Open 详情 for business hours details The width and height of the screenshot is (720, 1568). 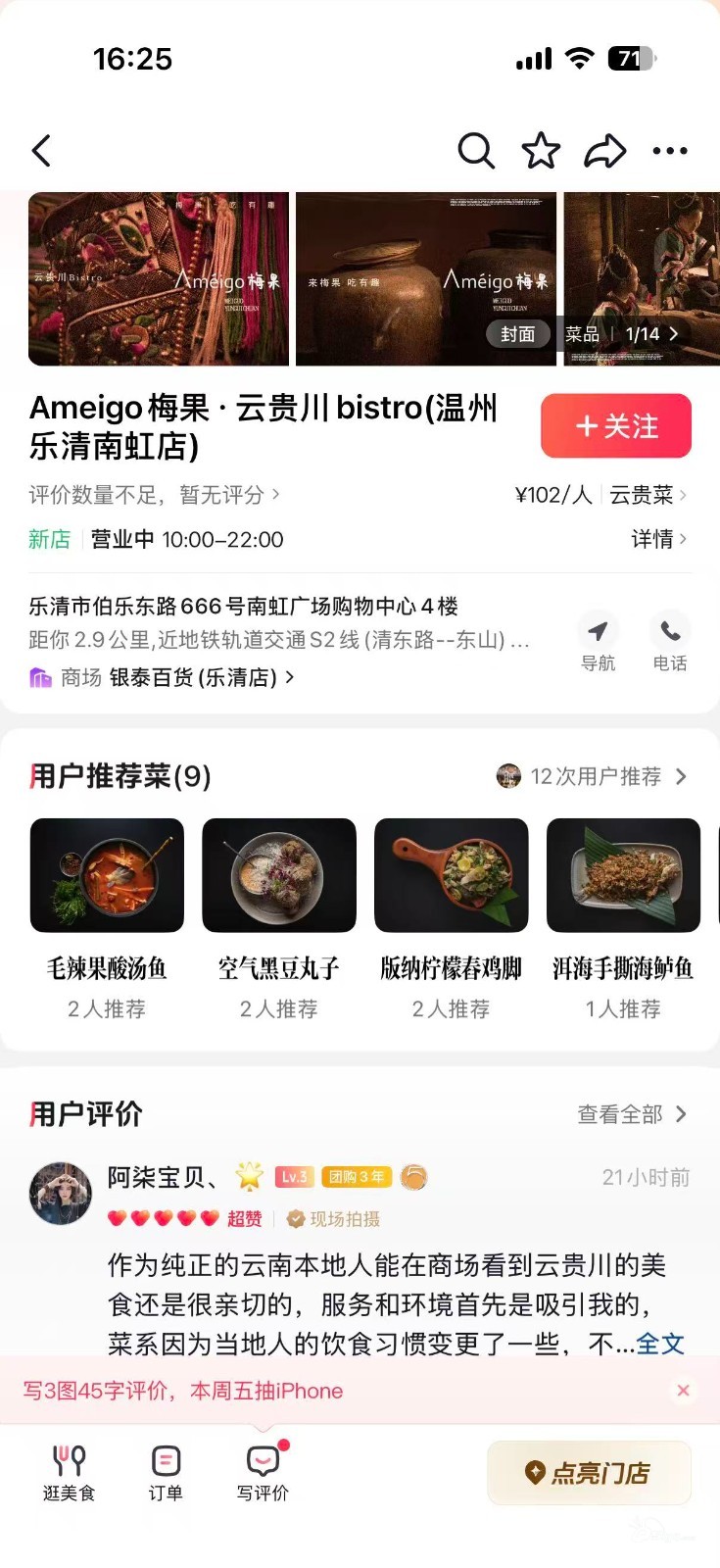click(x=658, y=539)
